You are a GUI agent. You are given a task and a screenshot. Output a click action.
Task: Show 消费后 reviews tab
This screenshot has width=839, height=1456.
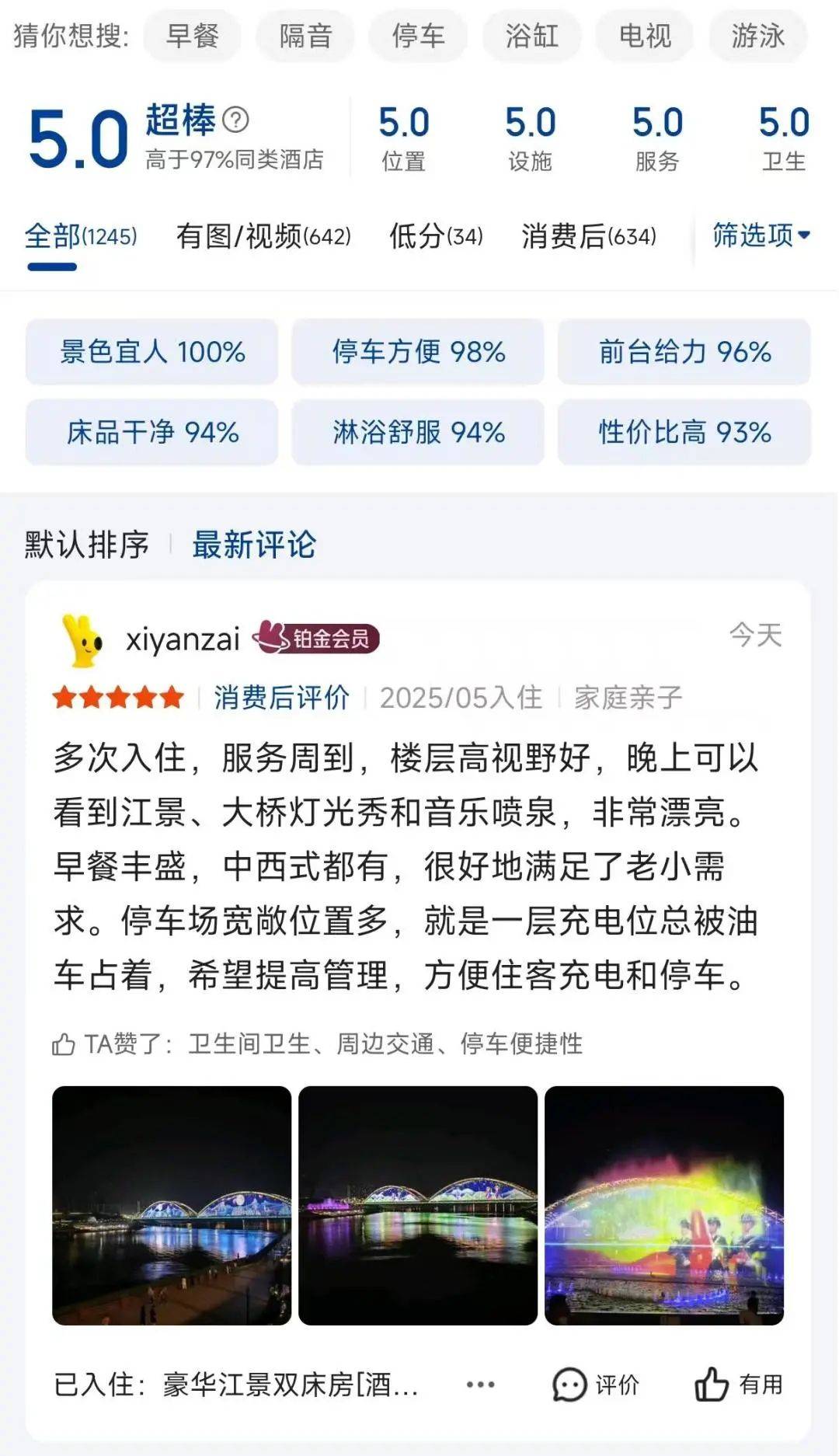point(589,236)
